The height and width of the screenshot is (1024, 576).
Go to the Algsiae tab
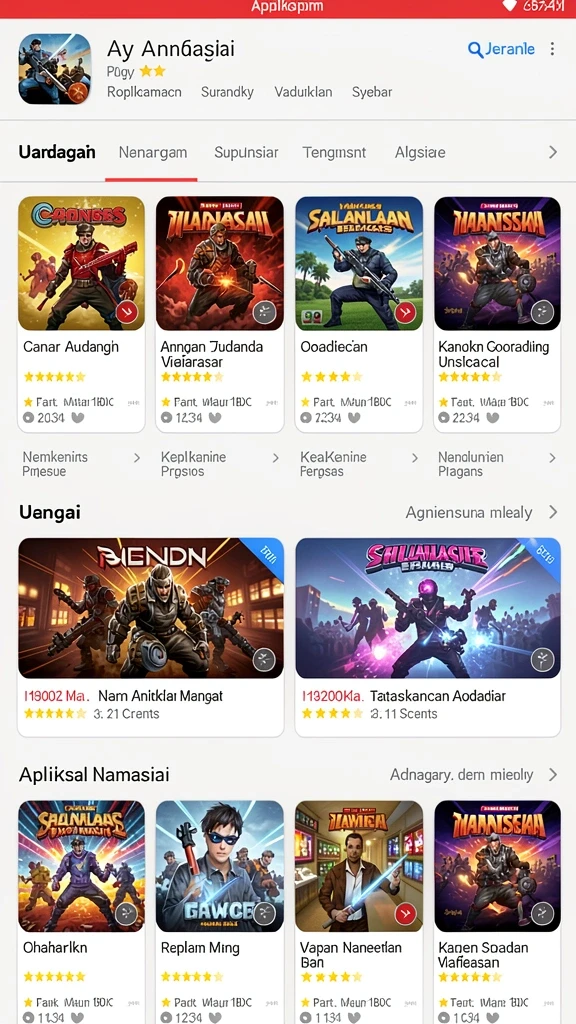click(x=420, y=153)
